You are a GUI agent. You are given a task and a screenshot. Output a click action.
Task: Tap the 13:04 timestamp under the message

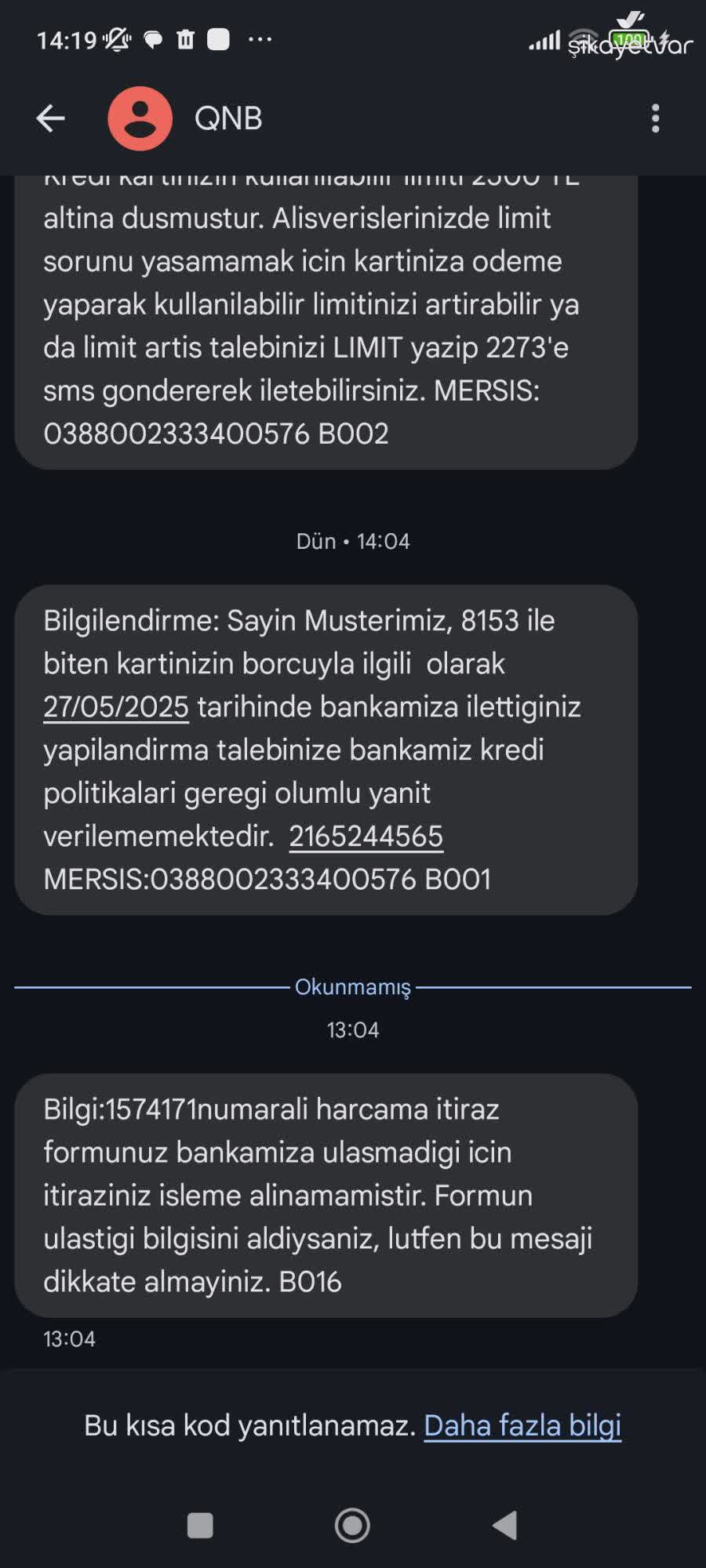click(x=68, y=1339)
